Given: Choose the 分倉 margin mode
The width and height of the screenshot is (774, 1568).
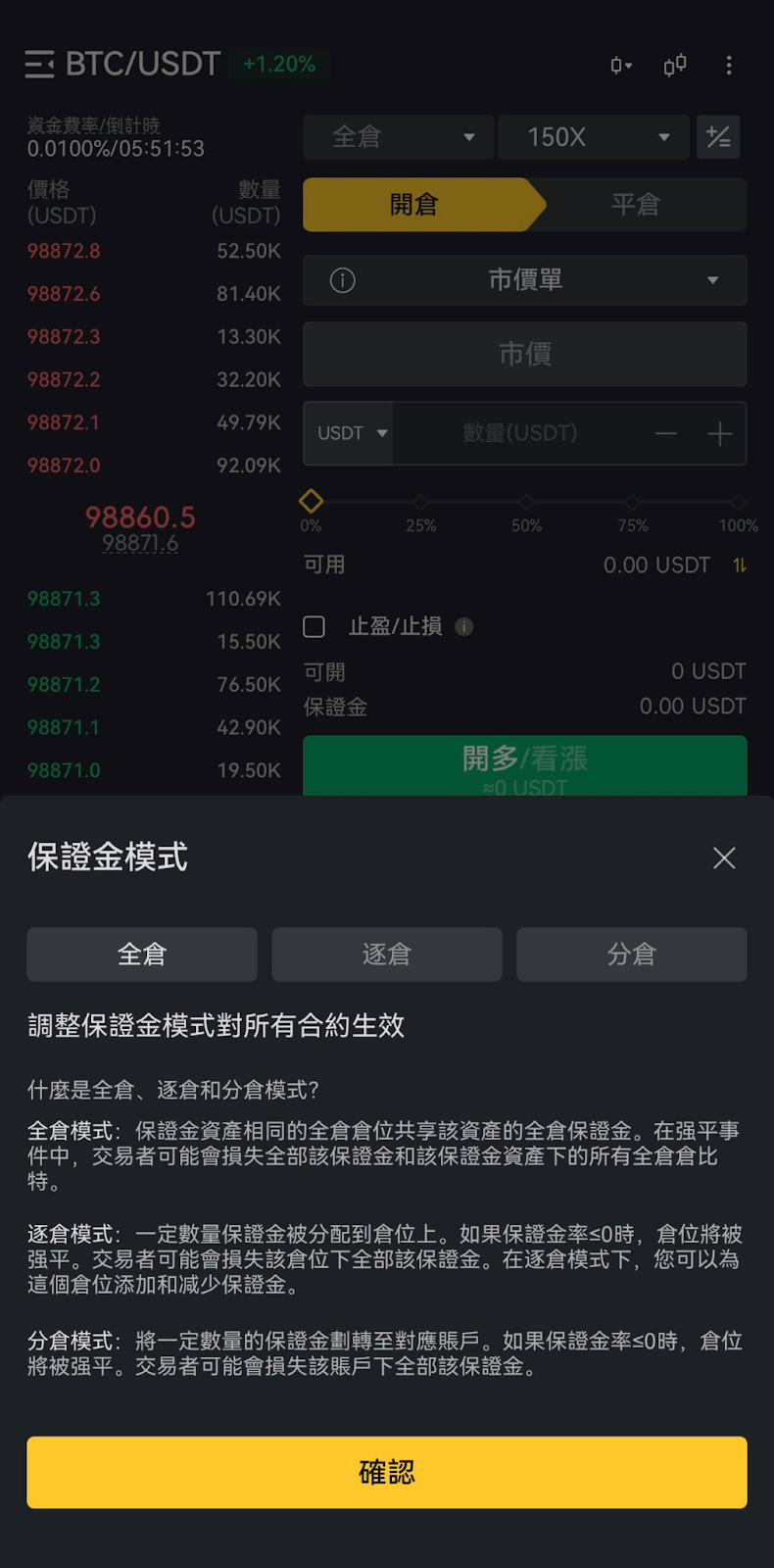Looking at the screenshot, I should coord(632,954).
